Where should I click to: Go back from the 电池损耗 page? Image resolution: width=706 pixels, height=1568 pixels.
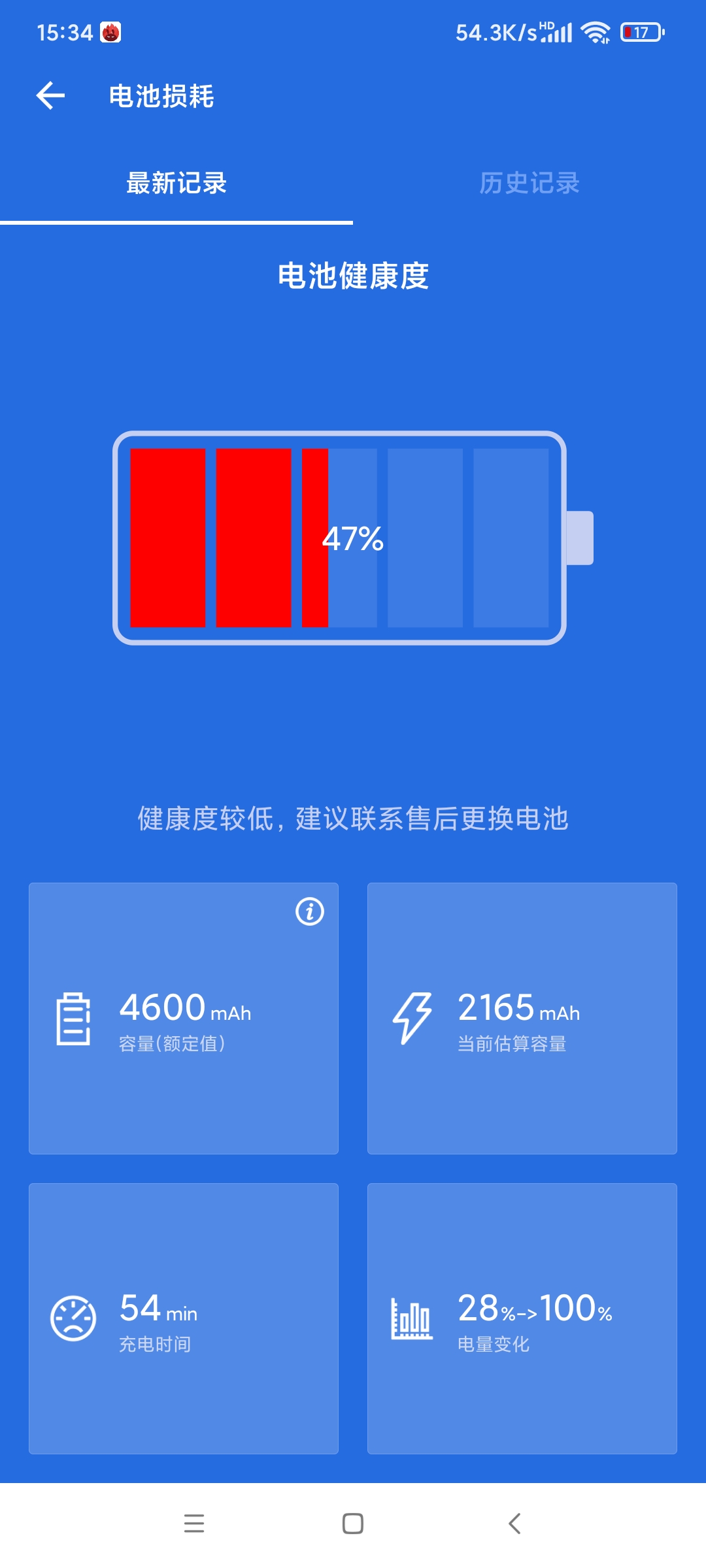point(50,96)
